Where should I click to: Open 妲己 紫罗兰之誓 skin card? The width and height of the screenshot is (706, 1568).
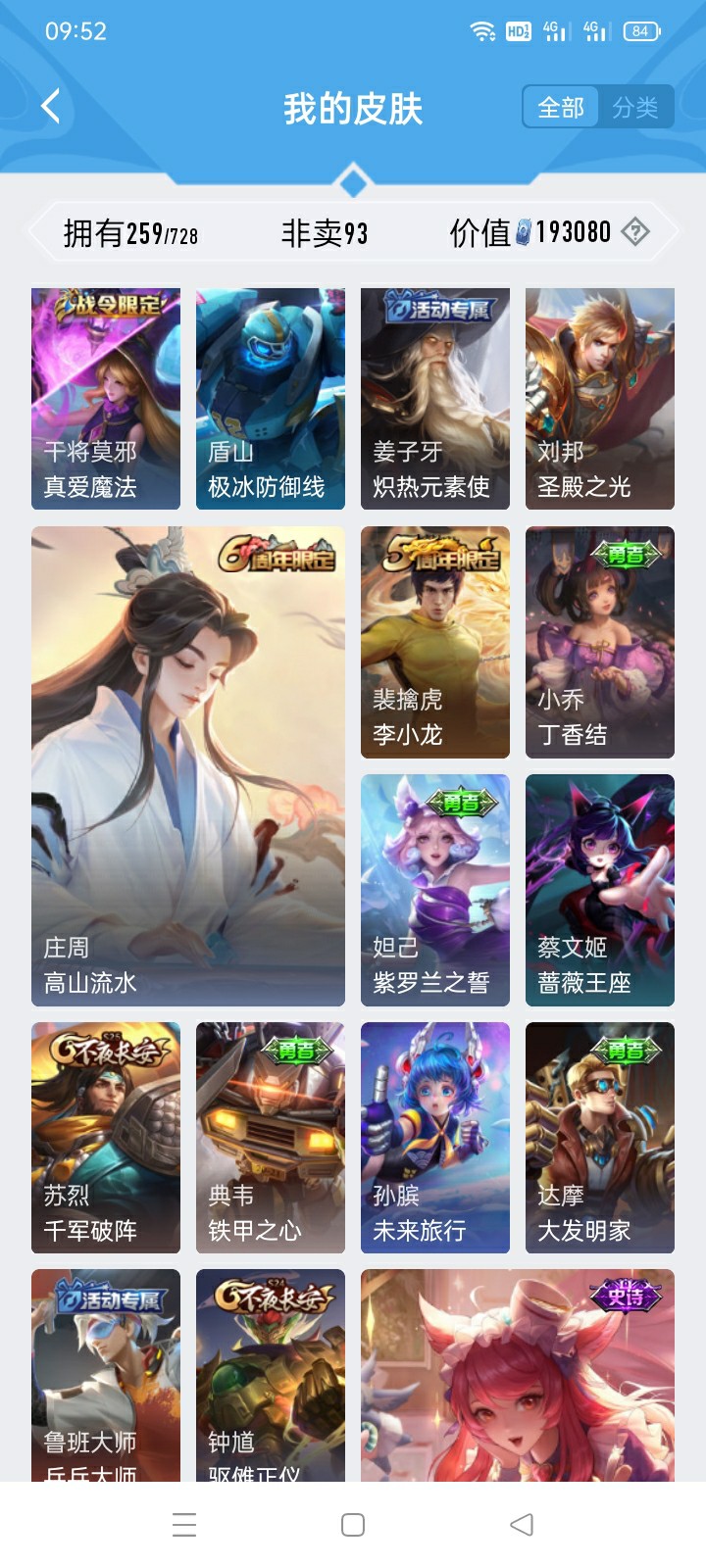tap(435, 890)
